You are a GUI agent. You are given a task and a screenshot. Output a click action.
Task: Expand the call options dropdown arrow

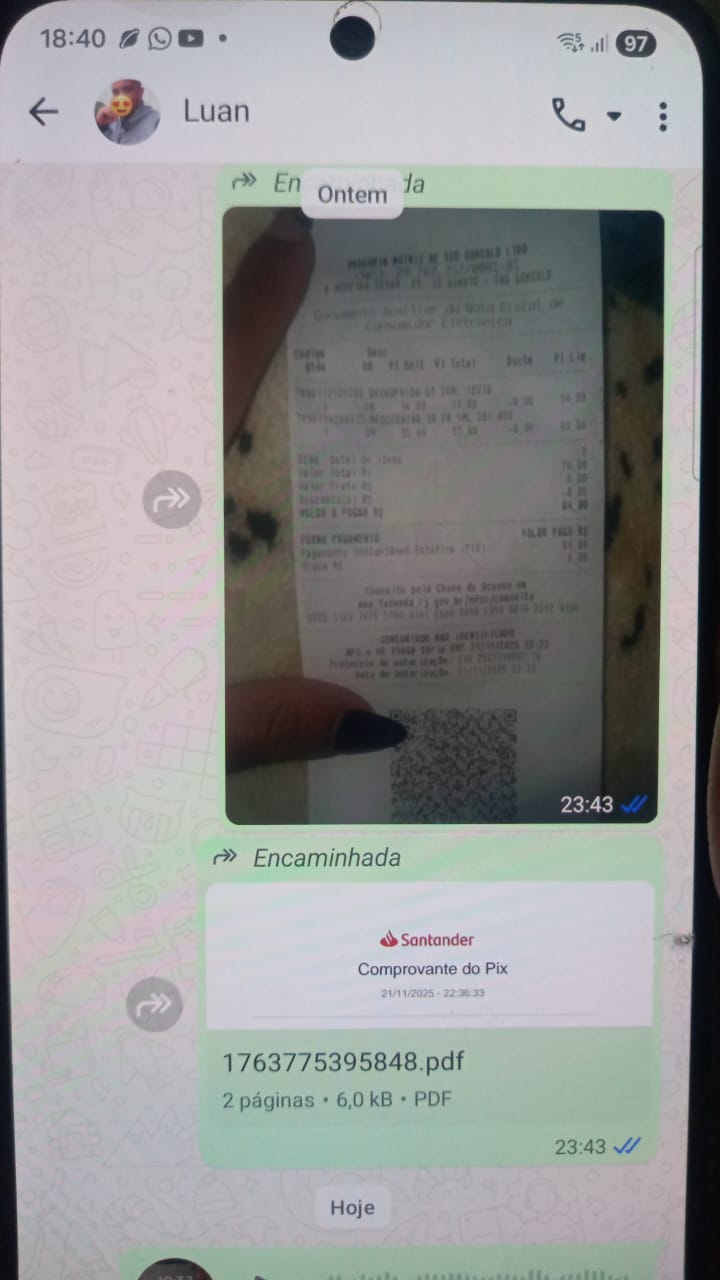[614, 116]
